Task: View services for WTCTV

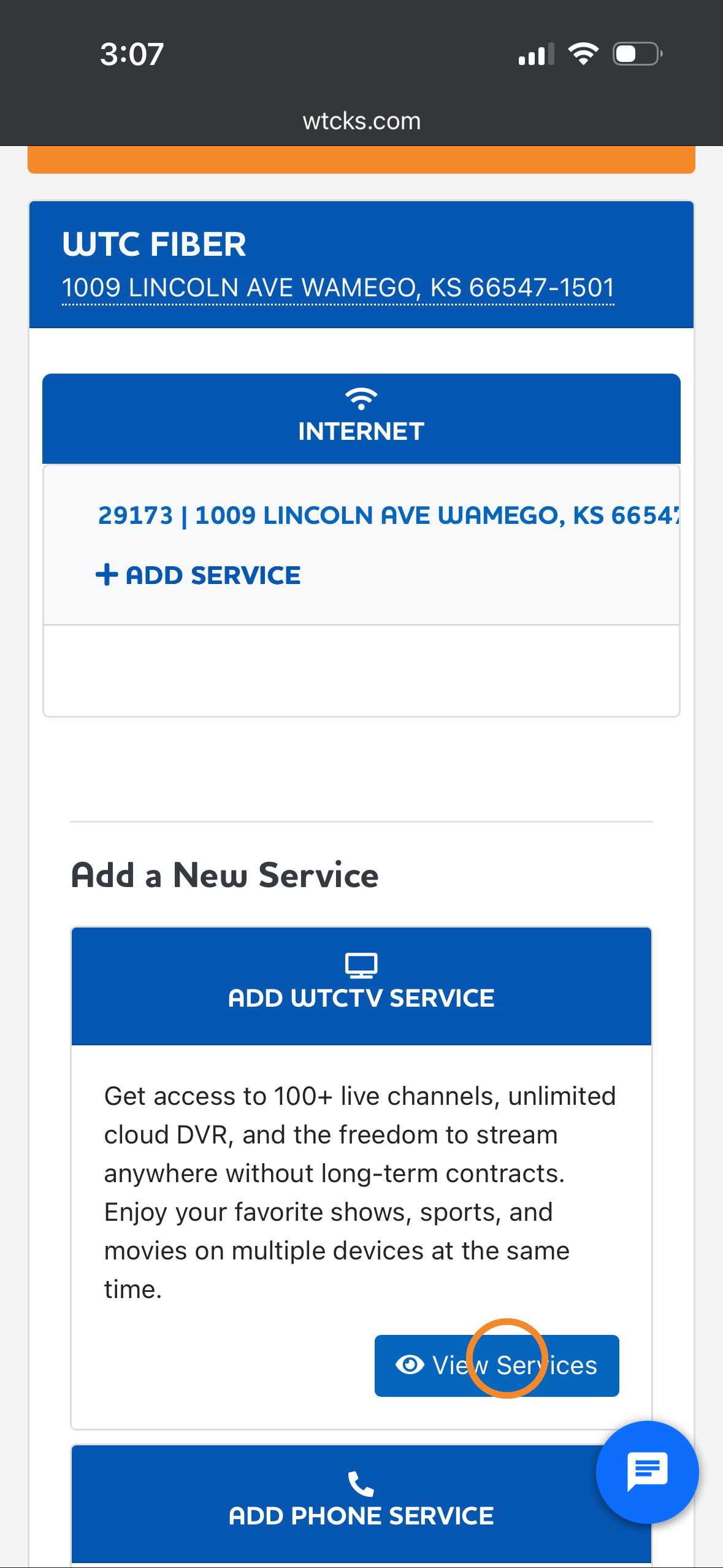Action: coord(496,1366)
